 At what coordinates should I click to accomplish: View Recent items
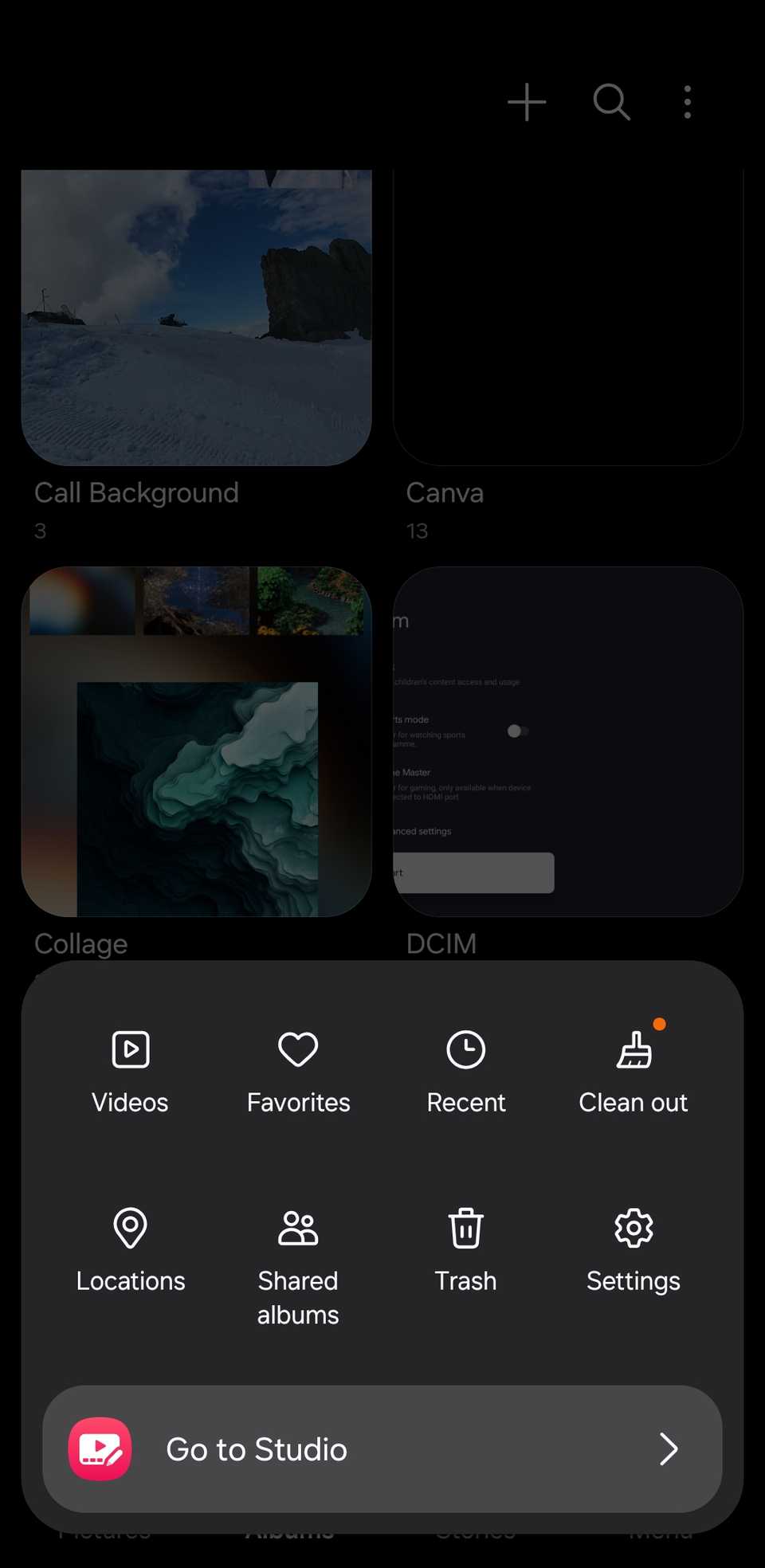(x=466, y=1072)
